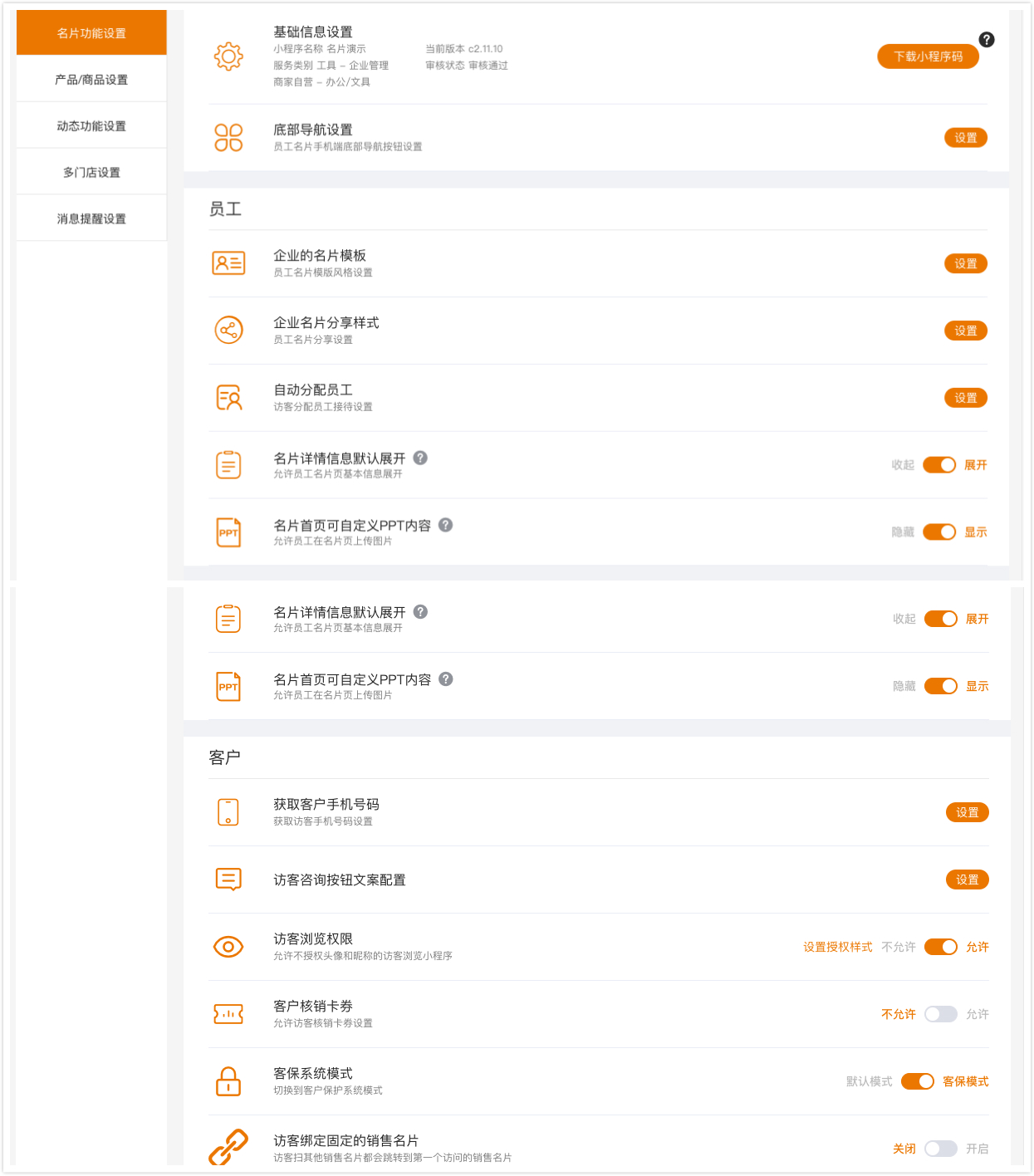Configure 企业的名片模板 via its 设置 button
Image resolution: width=1034 pixels, height=1176 pixels.
coord(965,264)
